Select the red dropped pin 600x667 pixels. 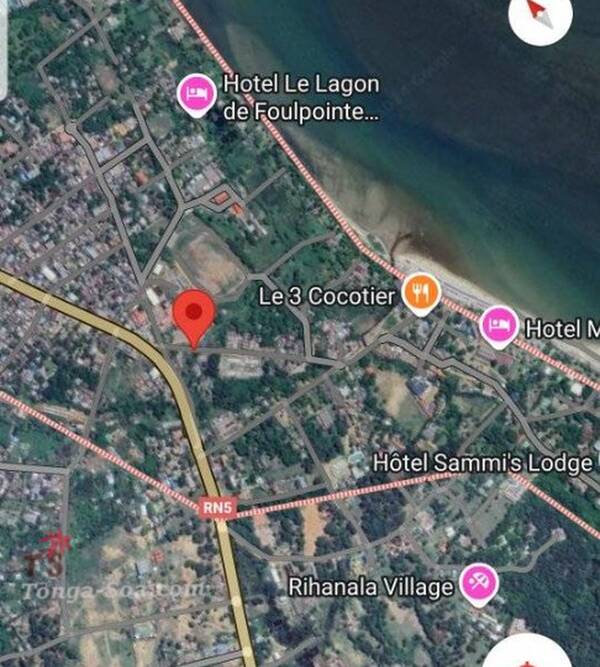[x=193, y=315]
